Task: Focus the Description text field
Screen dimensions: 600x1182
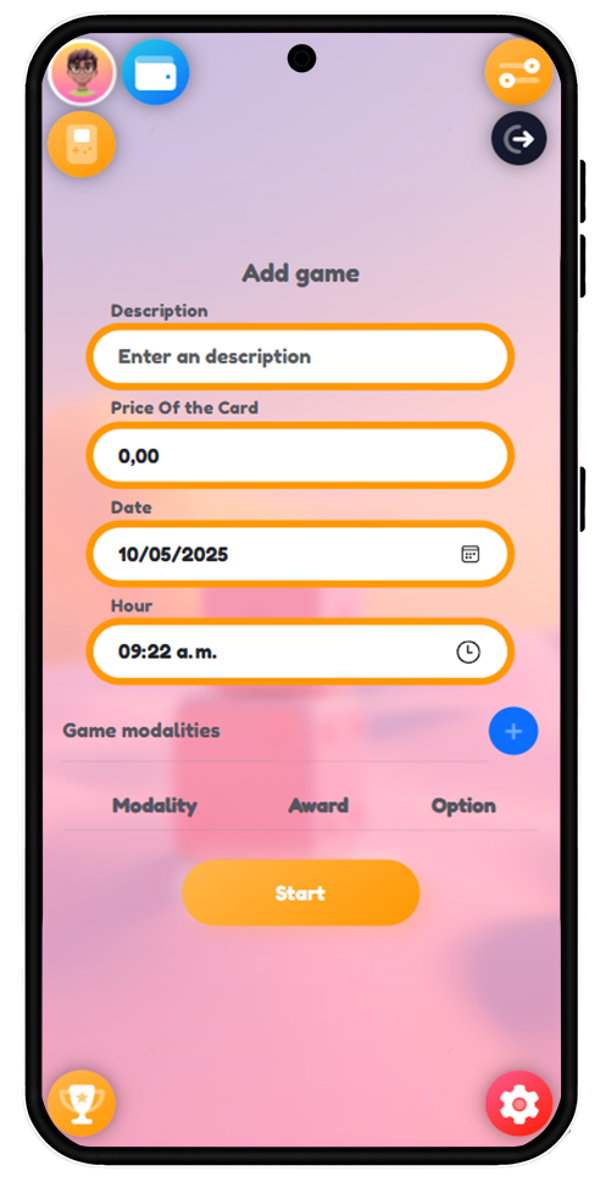Action: pyautogui.click(x=300, y=357)
